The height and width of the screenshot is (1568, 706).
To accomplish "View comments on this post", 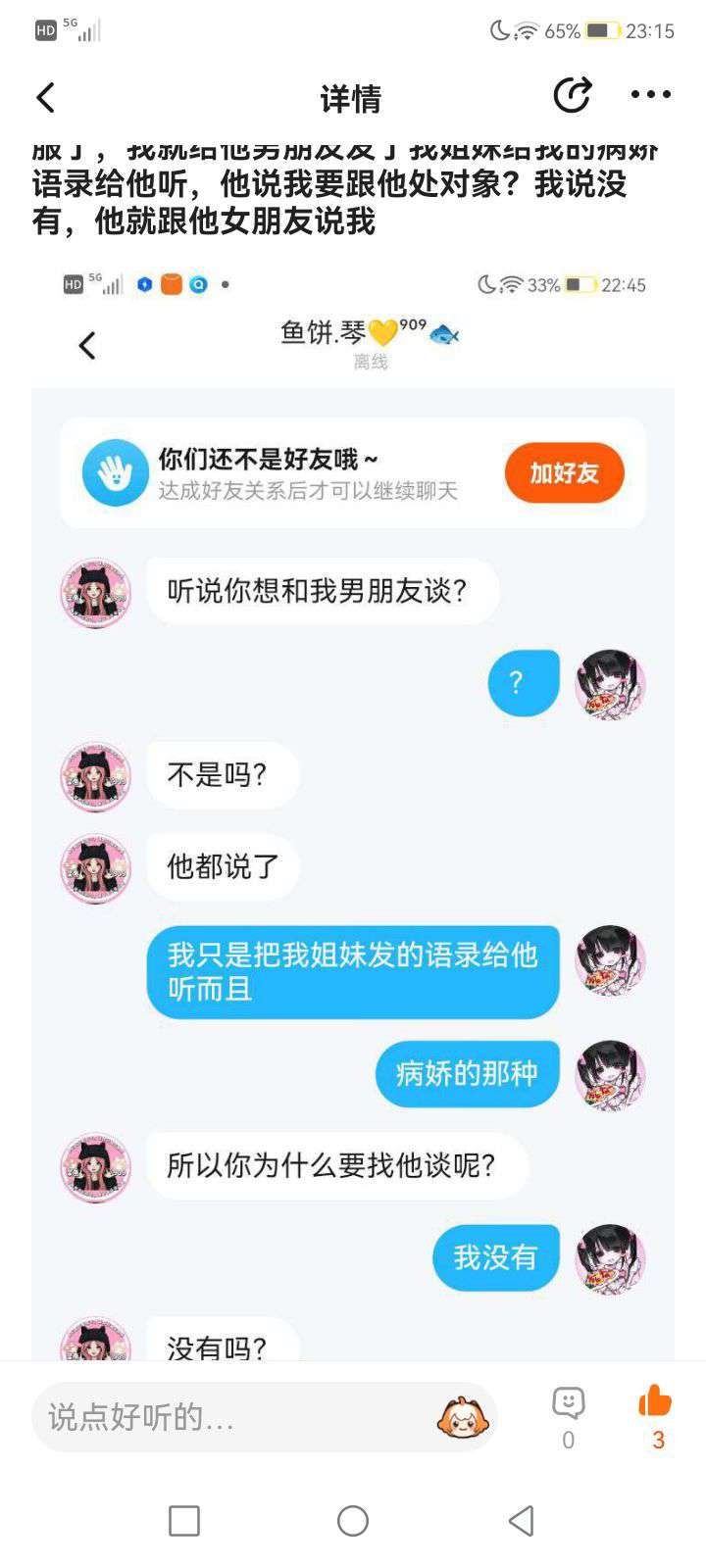I will click(568, 1415).
